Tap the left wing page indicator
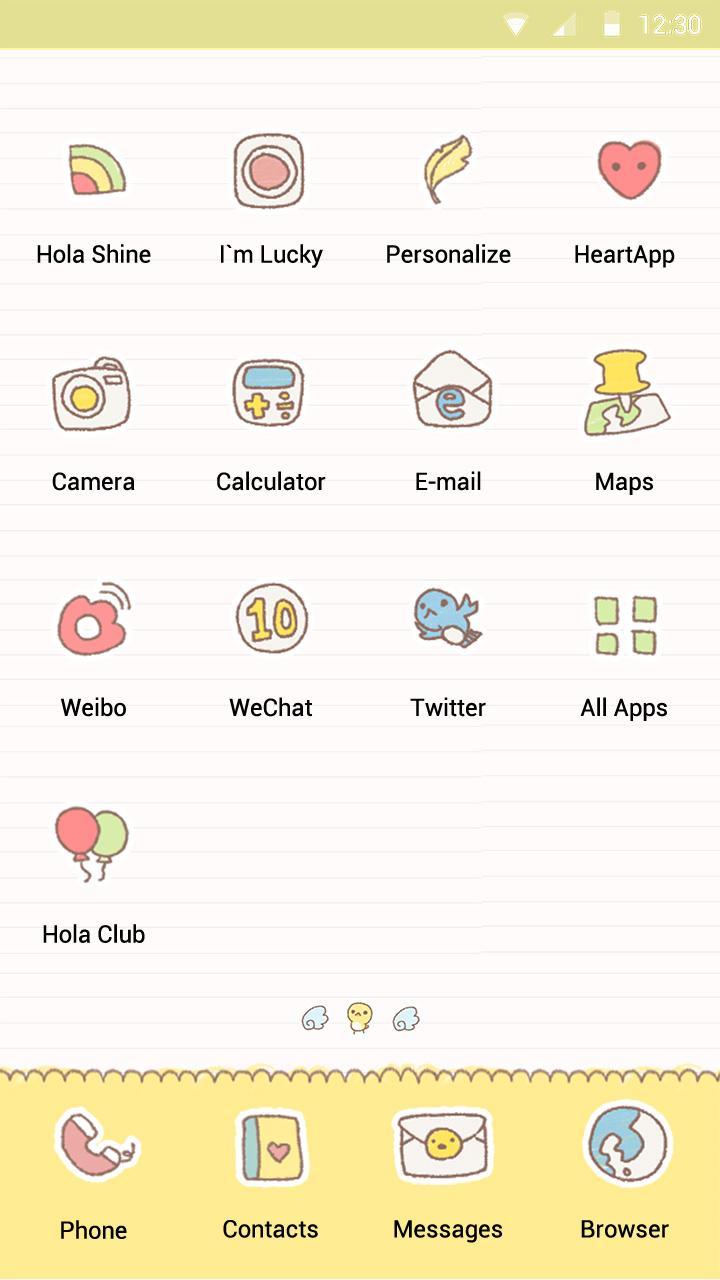720x1280 pixels. [315, 1019]
